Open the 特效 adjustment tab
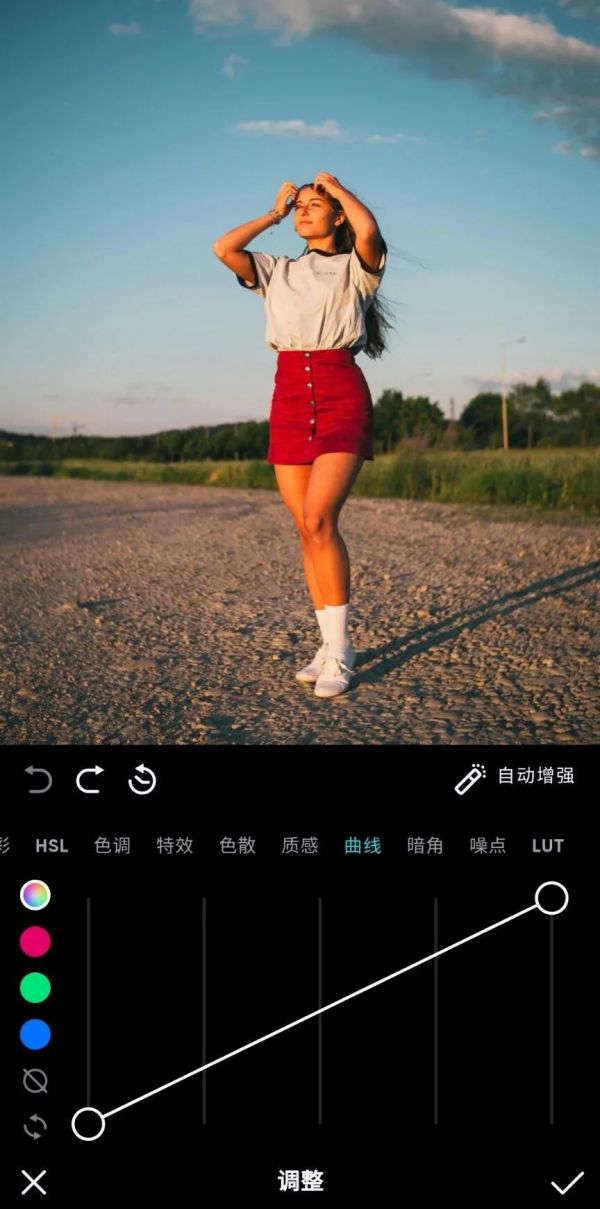Viewport: 600px width, 1209px height. pos(175,846)
